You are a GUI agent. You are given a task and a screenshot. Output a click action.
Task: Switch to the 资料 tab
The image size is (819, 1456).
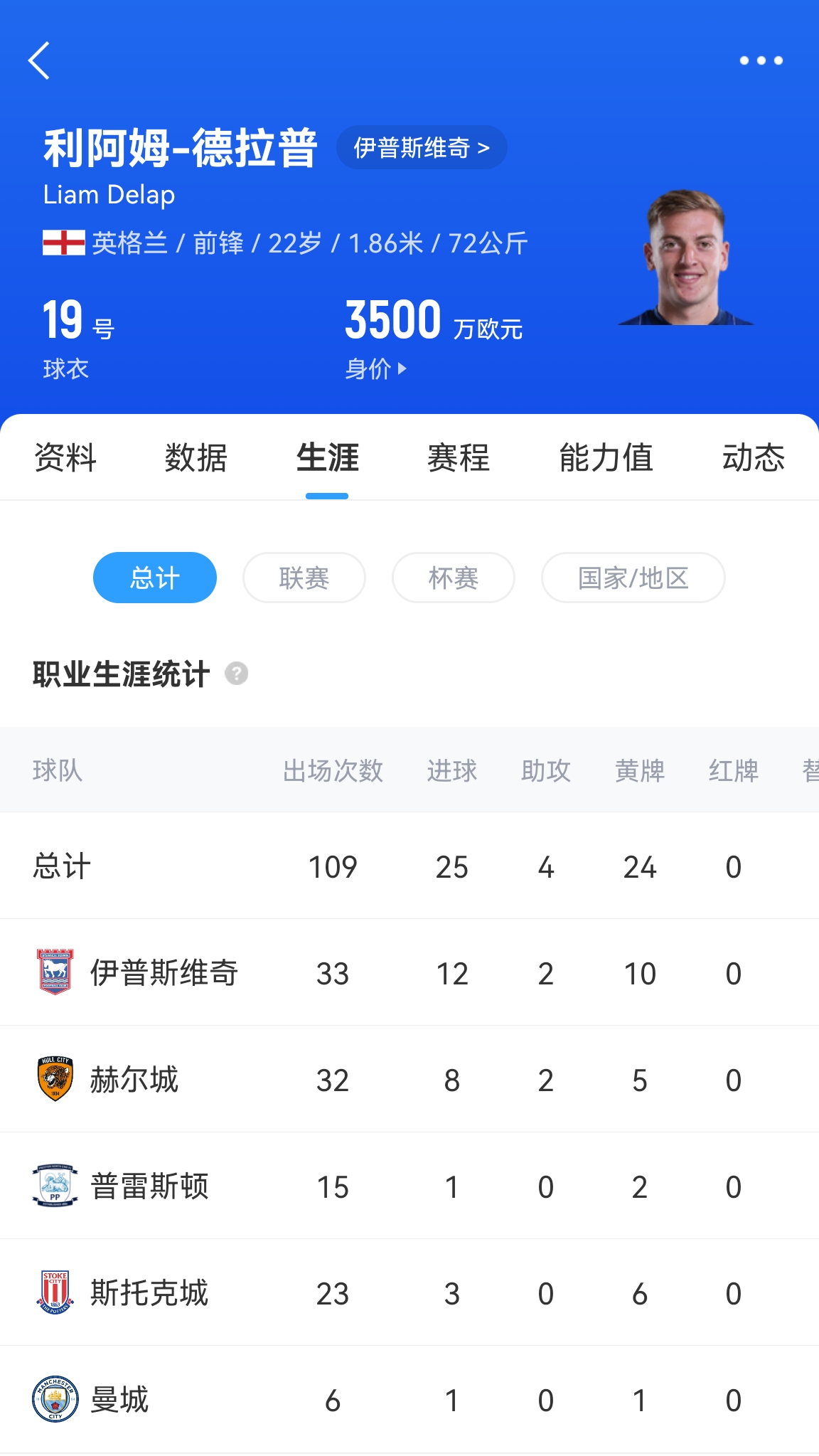point(65,458)
